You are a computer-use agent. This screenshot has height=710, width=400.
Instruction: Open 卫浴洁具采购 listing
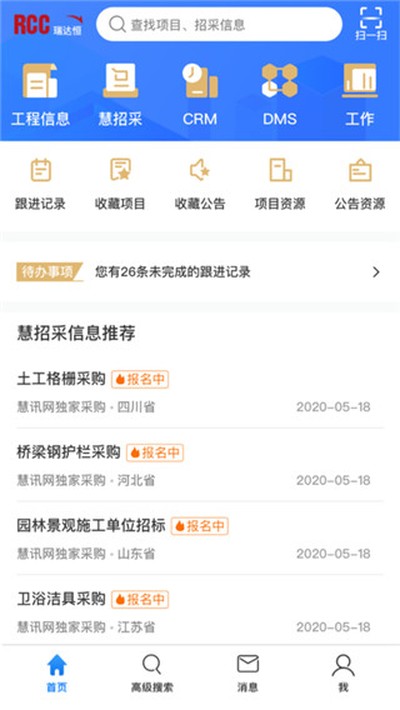coord(200,611)
